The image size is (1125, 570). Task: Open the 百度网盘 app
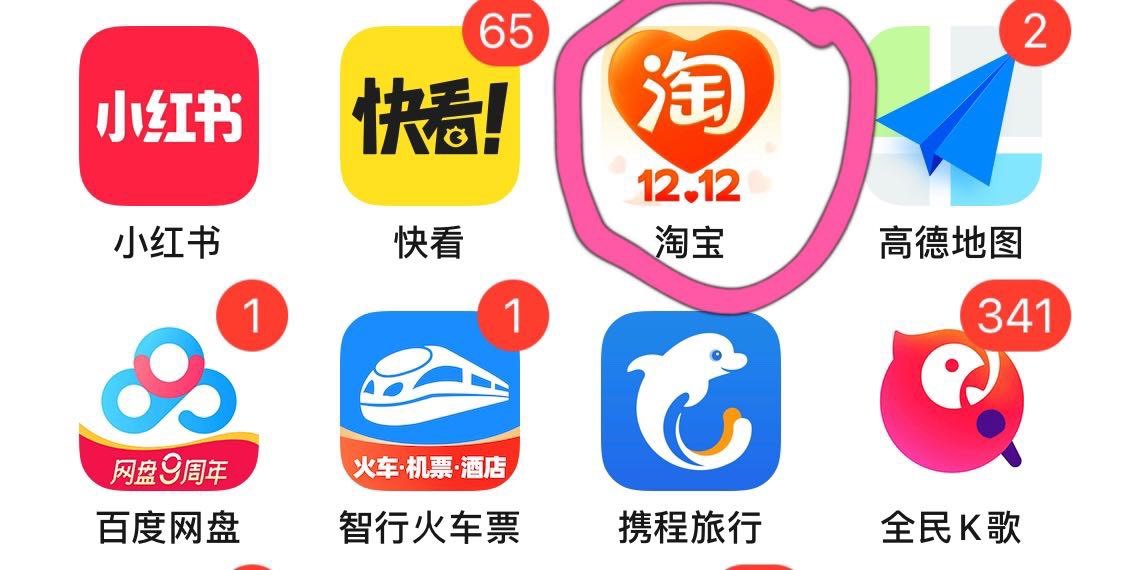[168, 402]
